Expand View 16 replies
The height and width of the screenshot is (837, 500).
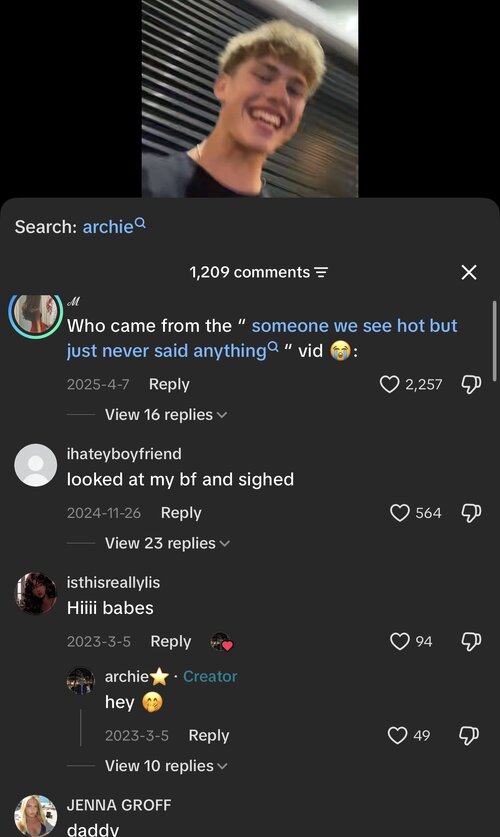coord(166,415)
